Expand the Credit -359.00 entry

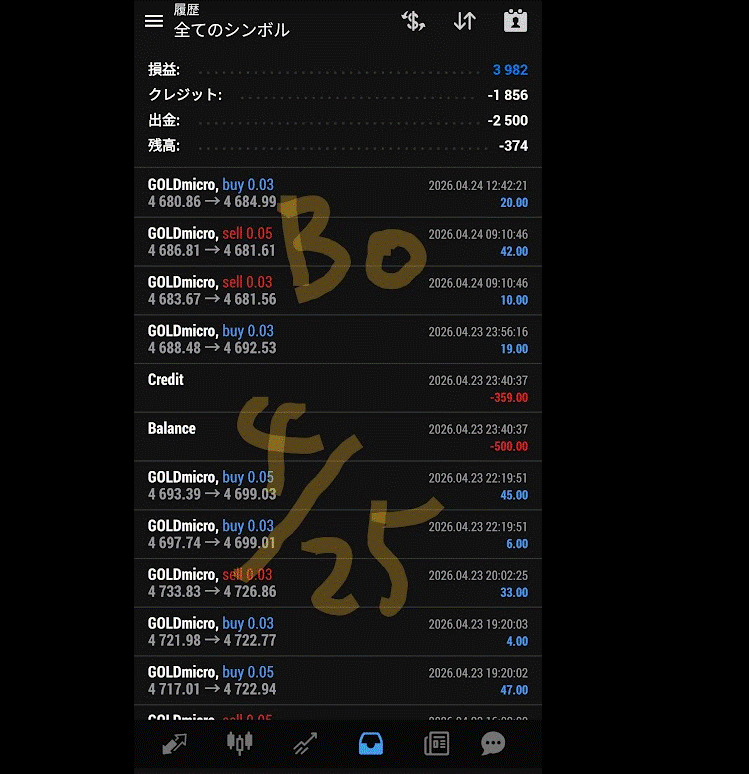click(x=337, y=388)
